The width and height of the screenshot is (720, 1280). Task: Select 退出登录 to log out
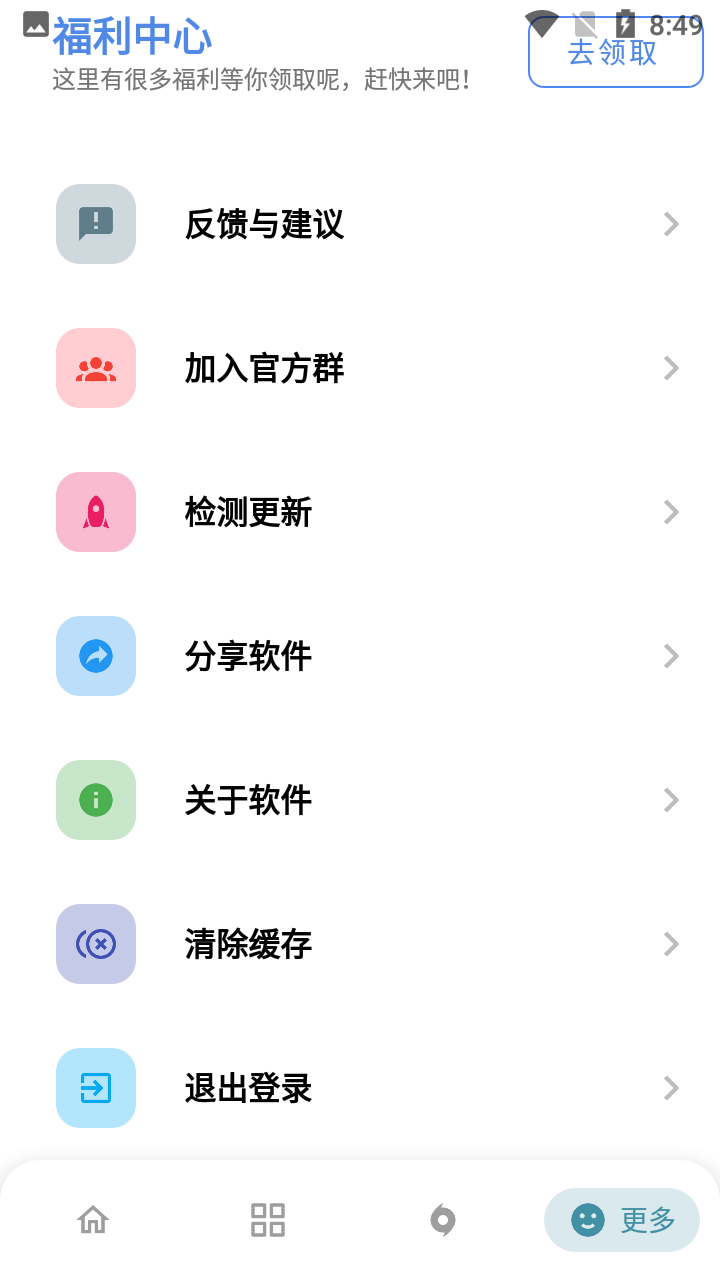pos(360,1088)
